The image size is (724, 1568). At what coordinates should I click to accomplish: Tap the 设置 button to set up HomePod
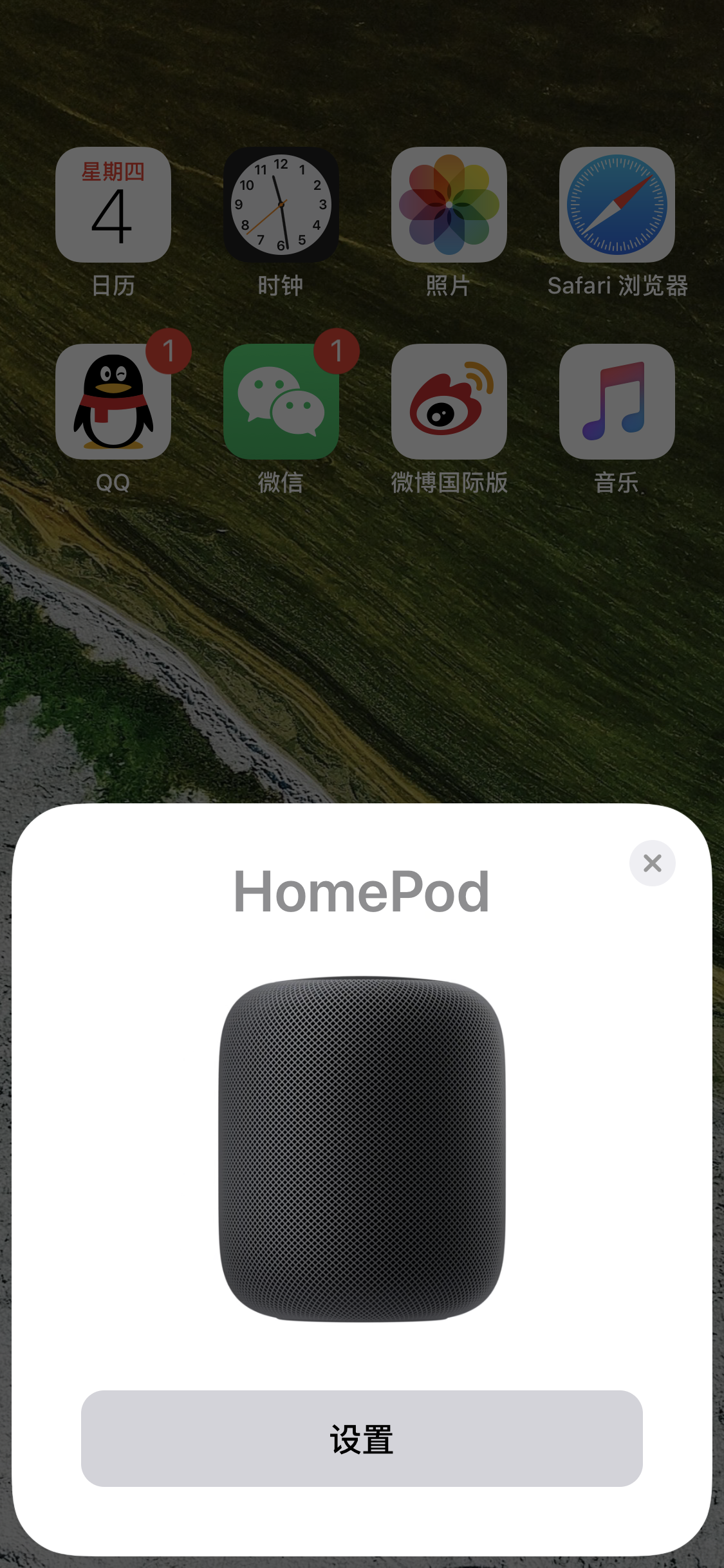pos(362,1439)
